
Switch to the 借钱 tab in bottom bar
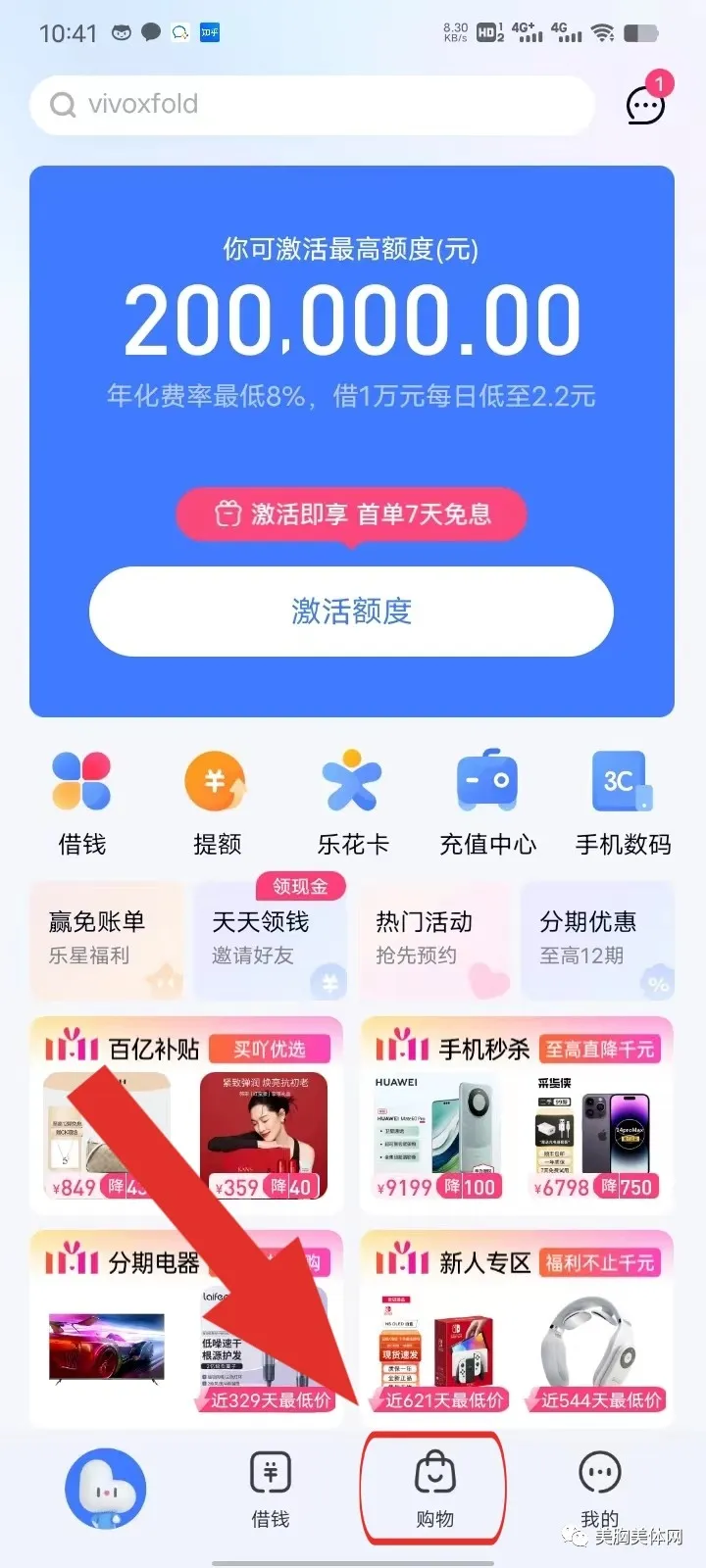[271, 1490]
